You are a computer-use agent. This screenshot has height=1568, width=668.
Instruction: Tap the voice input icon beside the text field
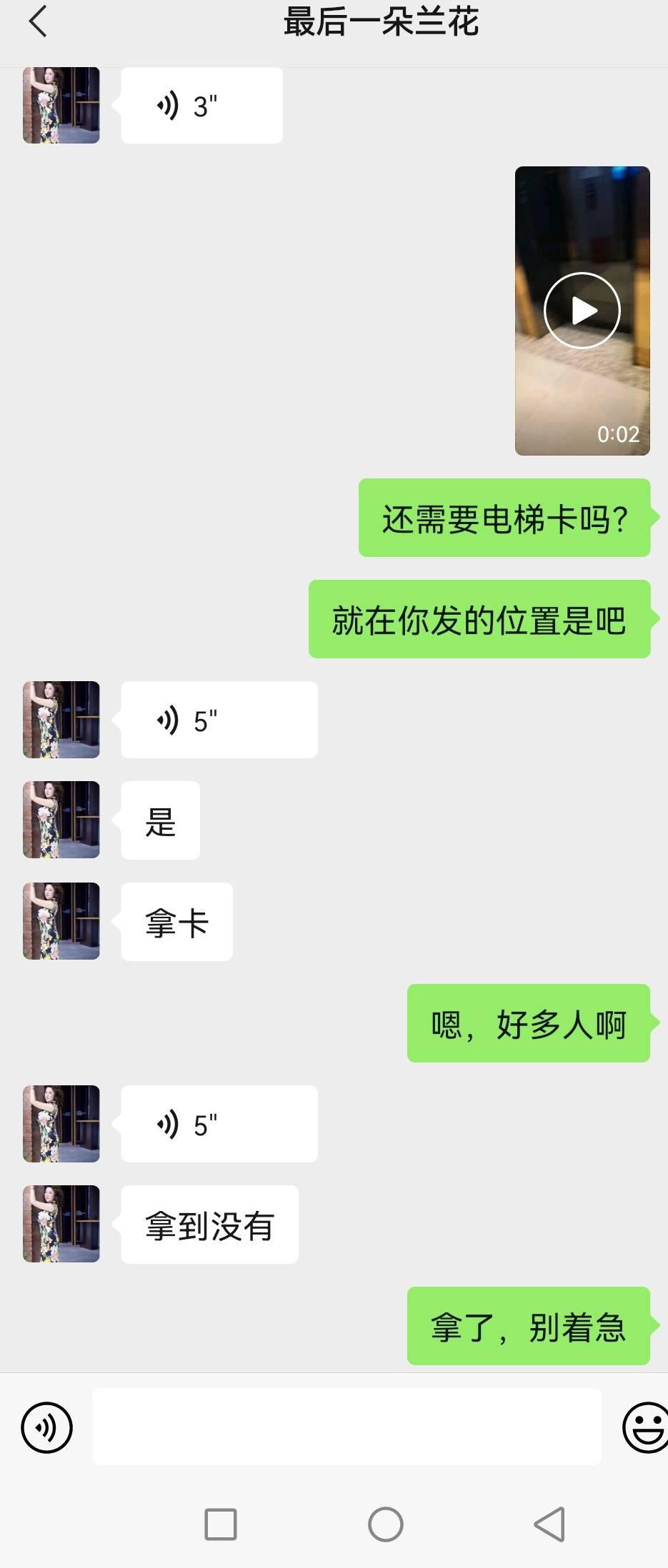(46, 1427)
